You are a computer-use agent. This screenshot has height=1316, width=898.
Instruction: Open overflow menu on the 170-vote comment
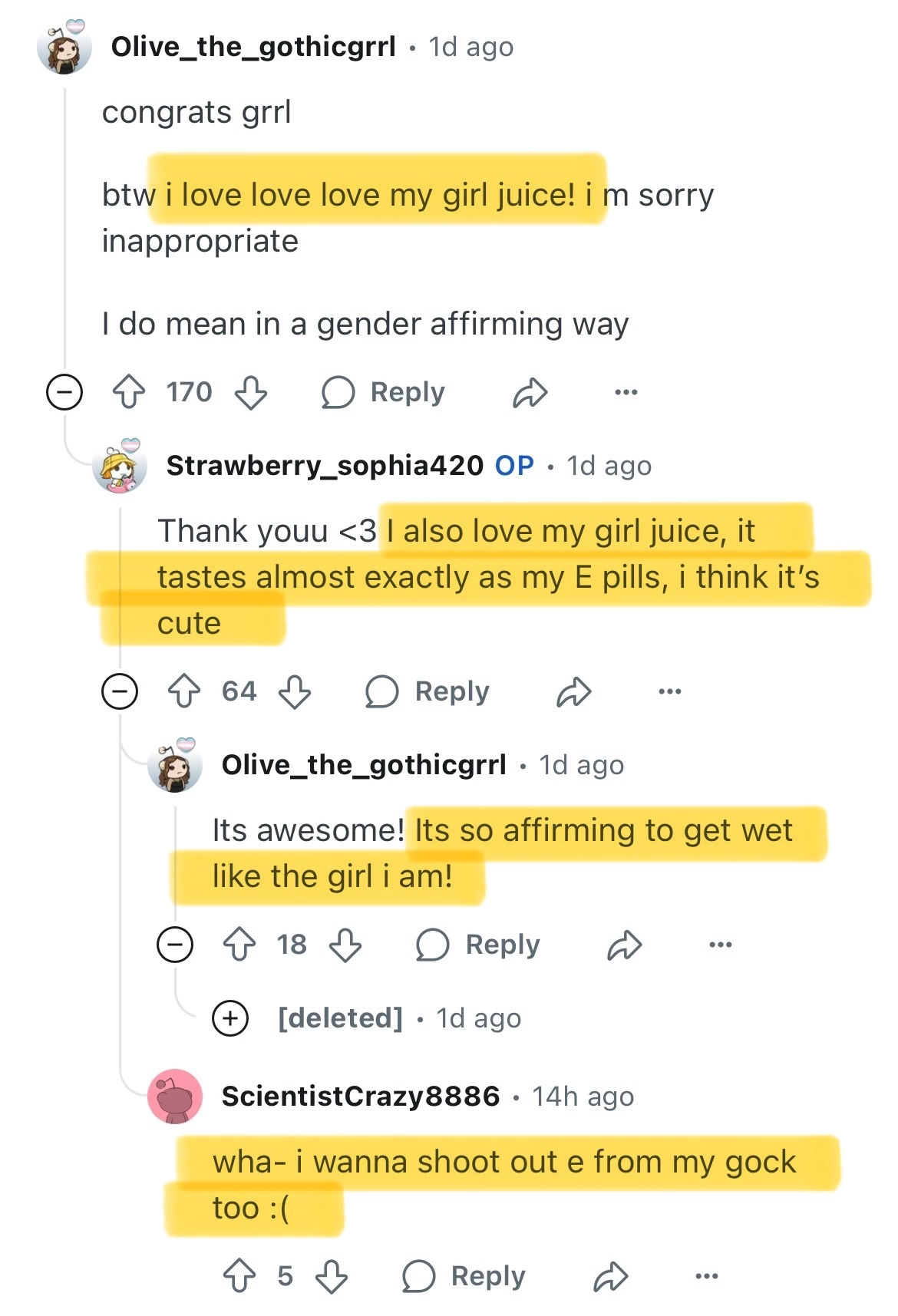626,392
